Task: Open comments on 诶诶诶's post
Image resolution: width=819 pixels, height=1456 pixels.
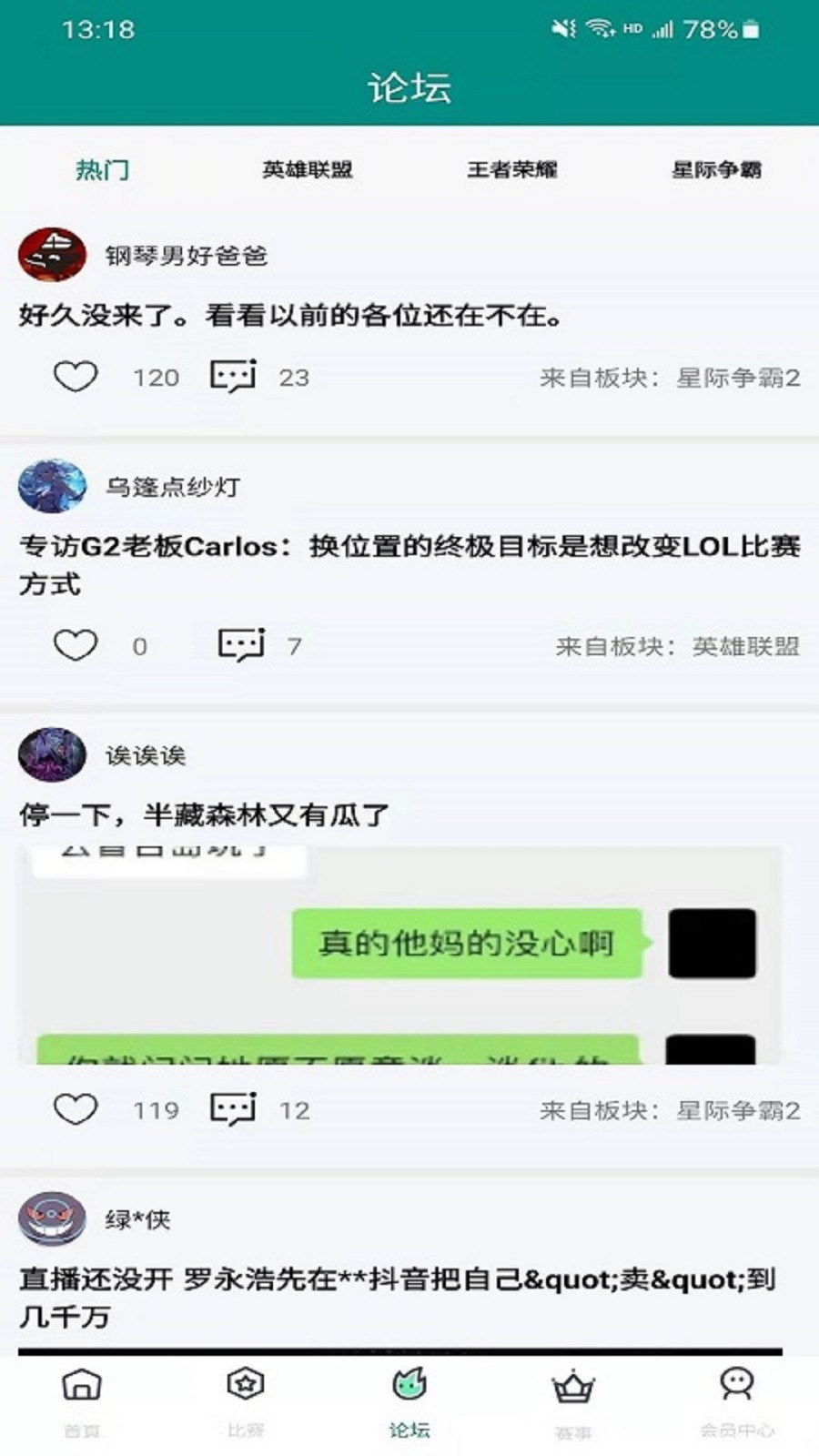Action: [234, 1109]
